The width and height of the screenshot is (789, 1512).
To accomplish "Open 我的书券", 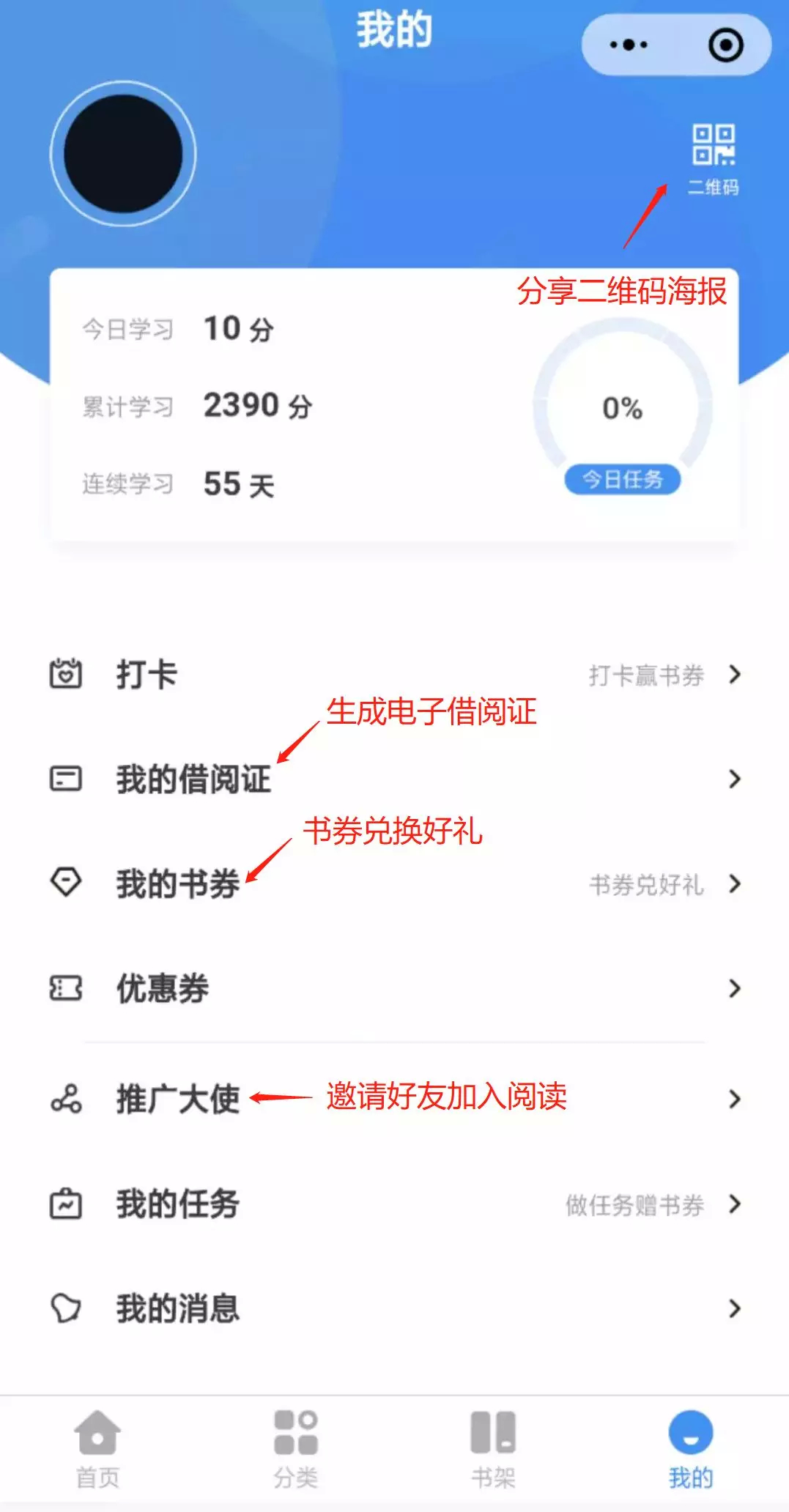I will click(x=394, y=883).
